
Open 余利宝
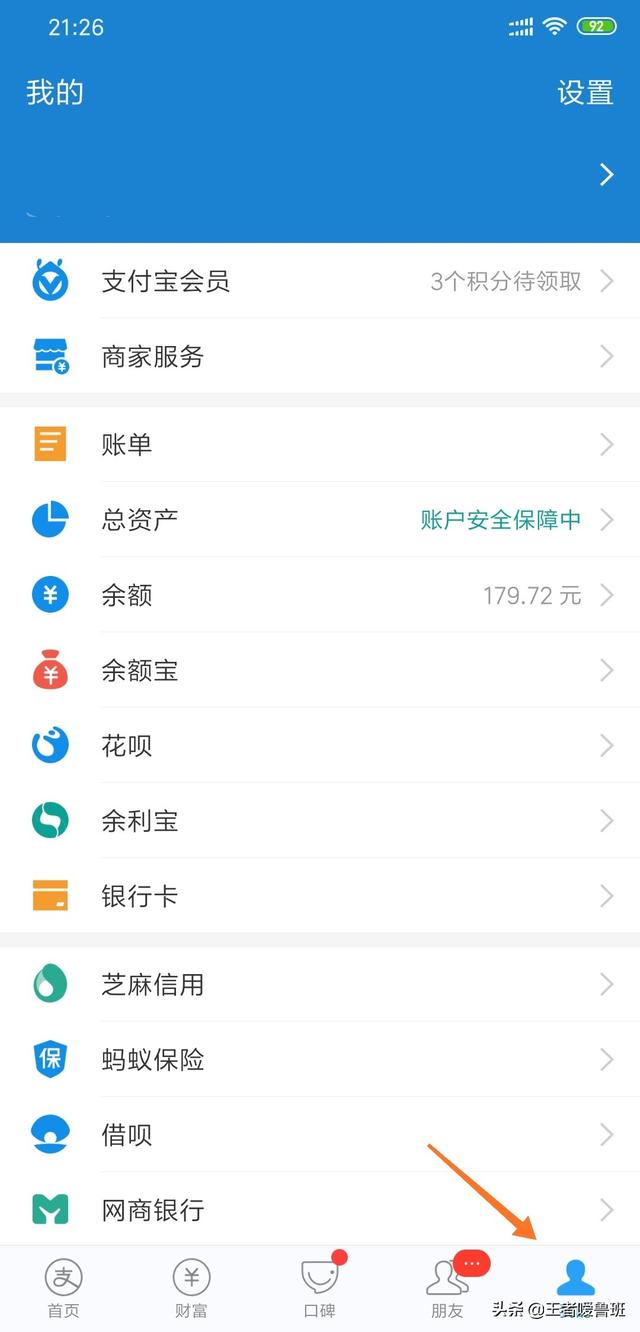[320, 821]
